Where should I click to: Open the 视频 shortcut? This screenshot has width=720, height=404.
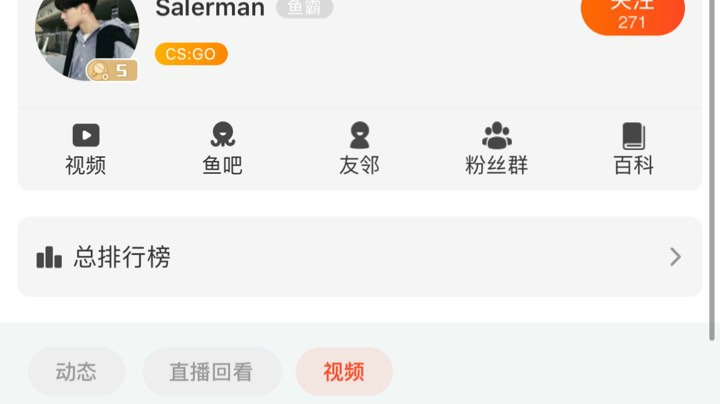86,149
